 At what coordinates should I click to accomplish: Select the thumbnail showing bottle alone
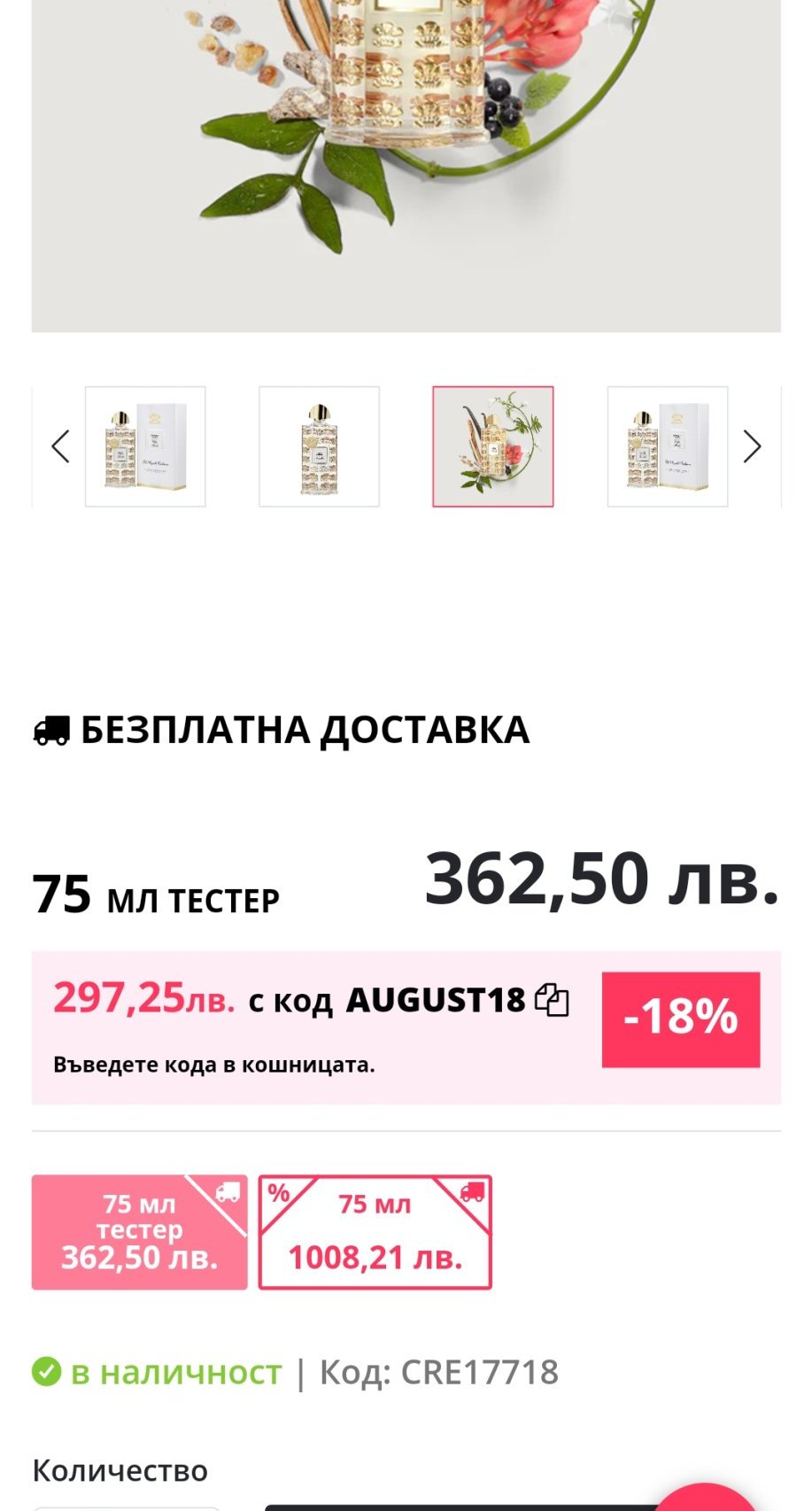point(319,446)
